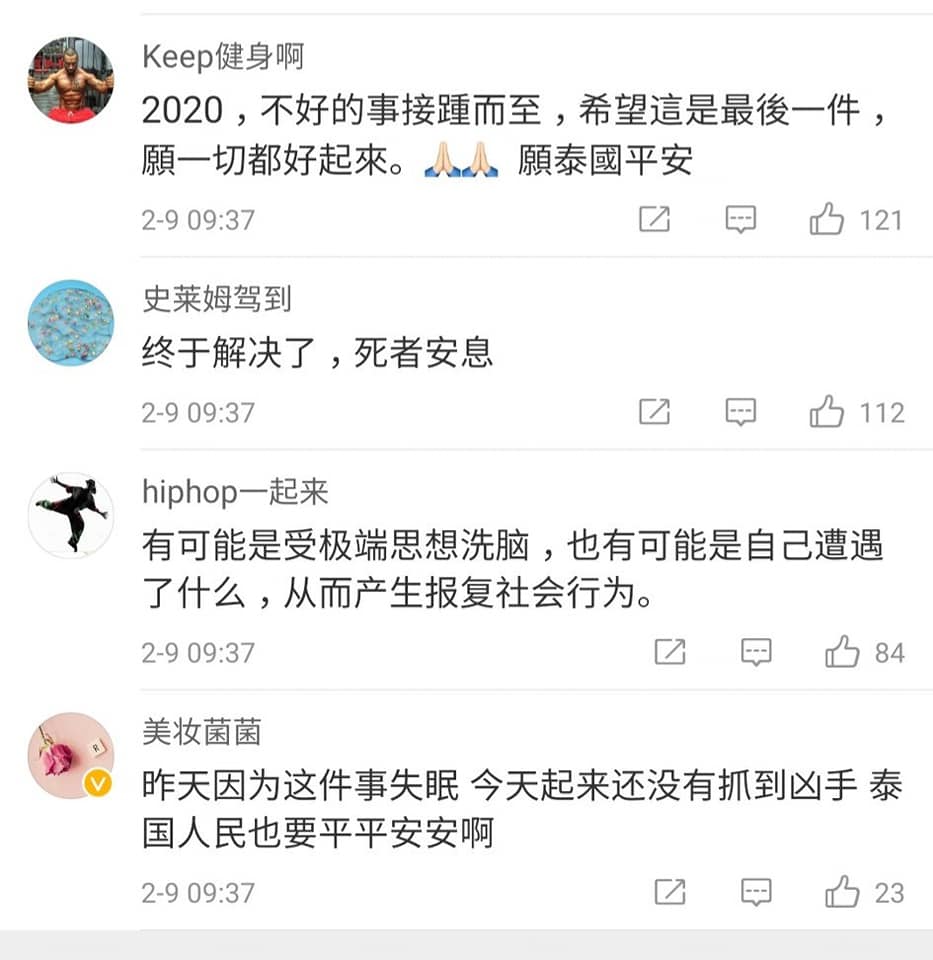Repost hiphop一起来's comment

click(x=670, y=652)
